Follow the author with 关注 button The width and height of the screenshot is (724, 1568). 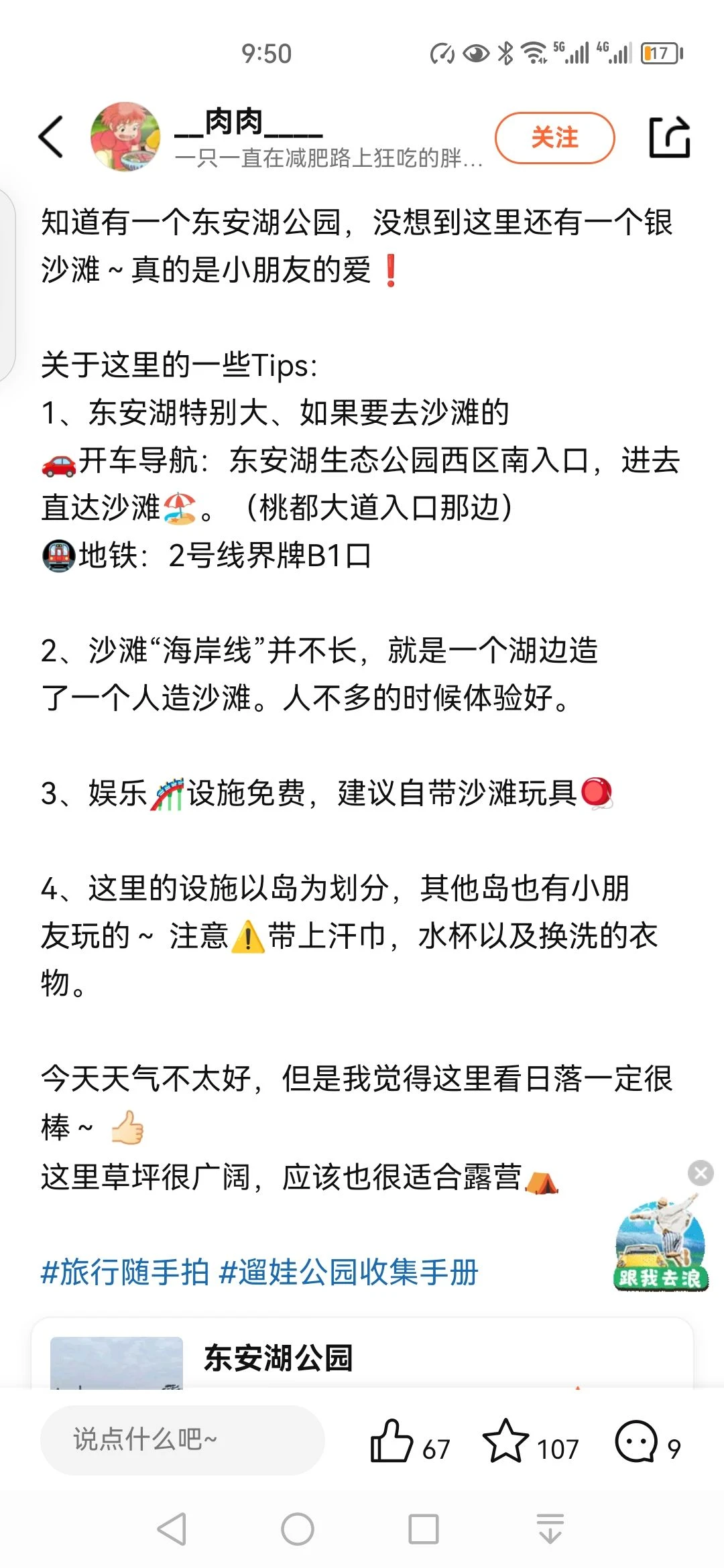coord(554,138)
